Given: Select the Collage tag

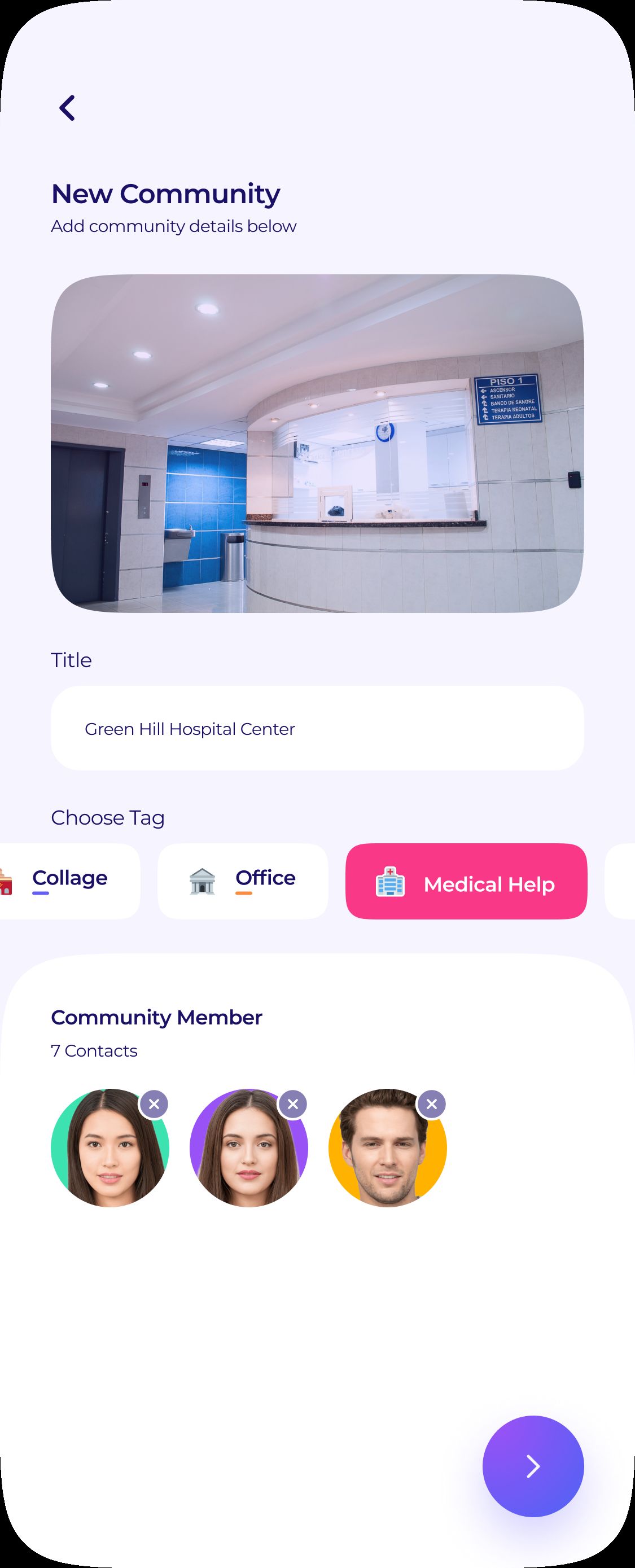Looking at the screenshot, I should 68,880.
